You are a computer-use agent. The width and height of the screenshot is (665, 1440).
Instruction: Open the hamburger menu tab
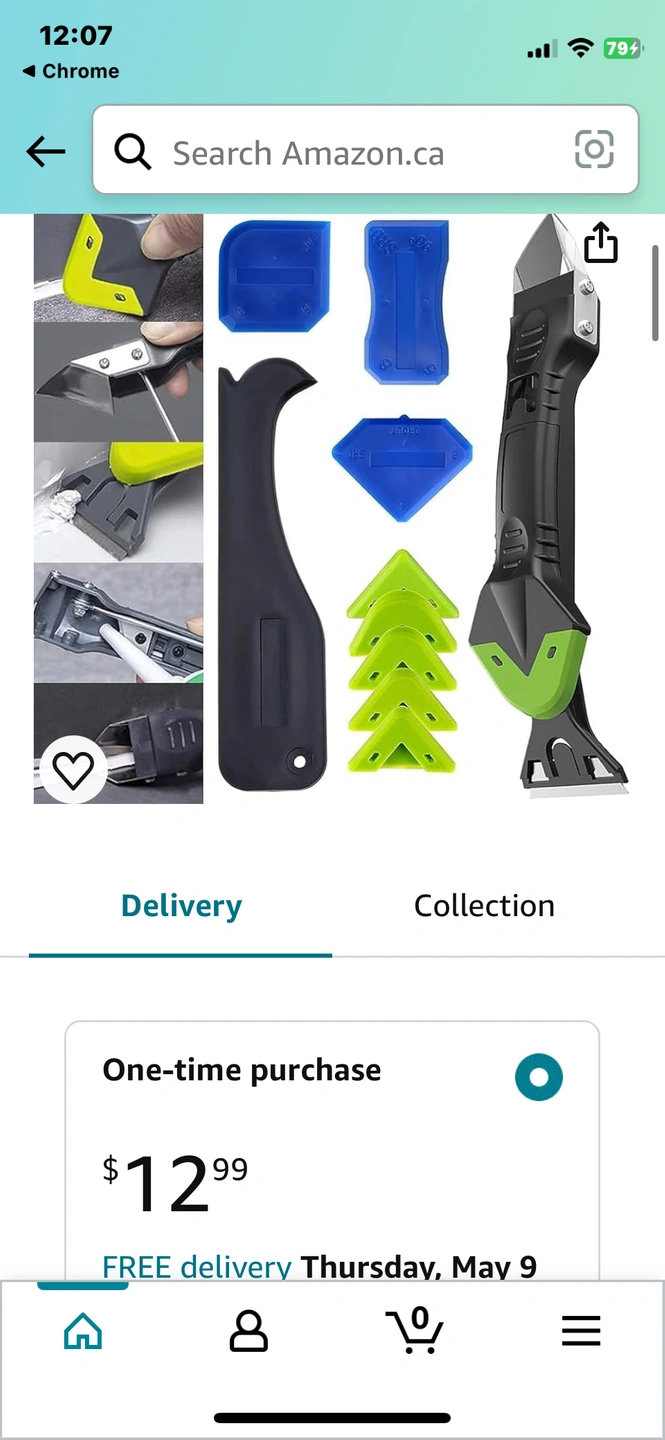pyautogui.click(x=581, y=1331)
